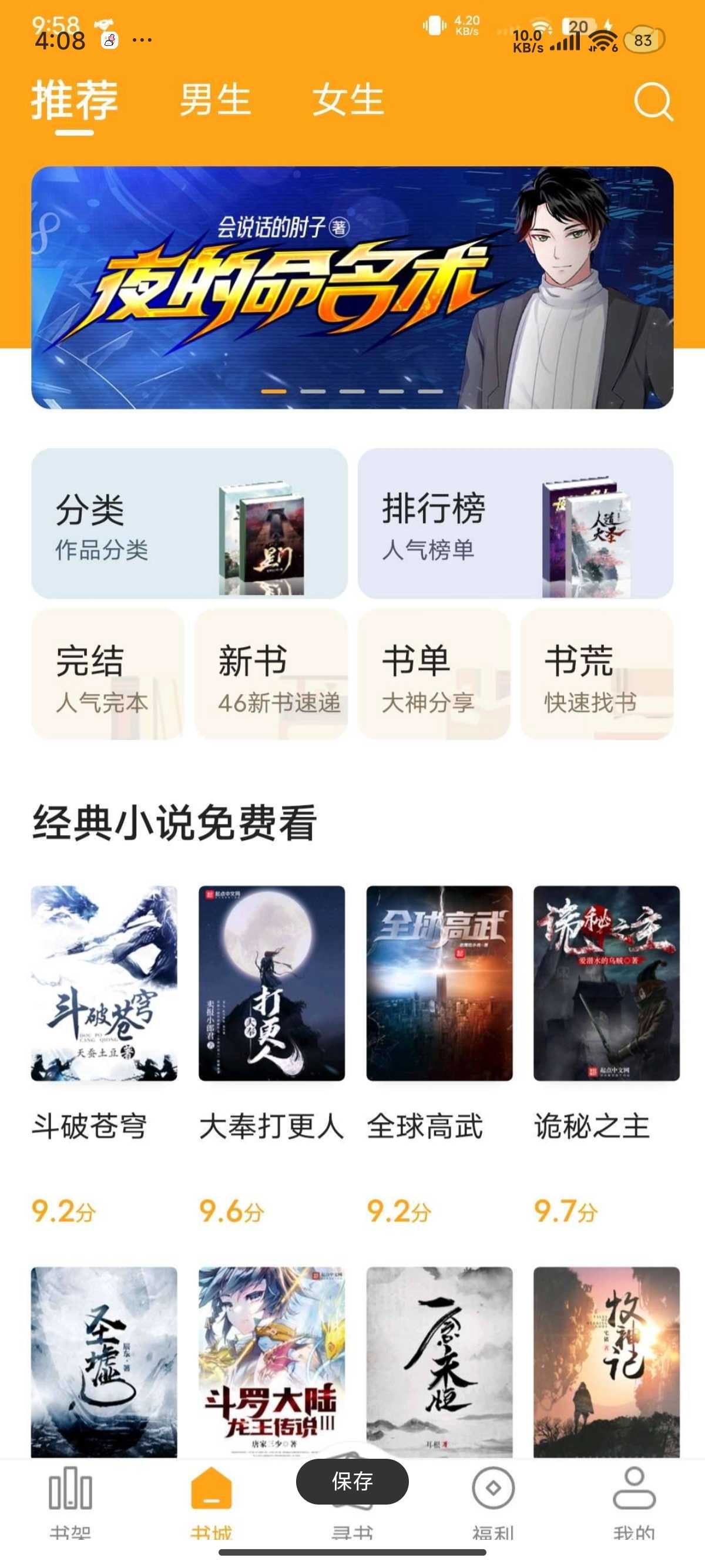The height and width of the screenshot is (1568, 705).
Task: Tap the 保存 save button
Action: pos(352,1482)
